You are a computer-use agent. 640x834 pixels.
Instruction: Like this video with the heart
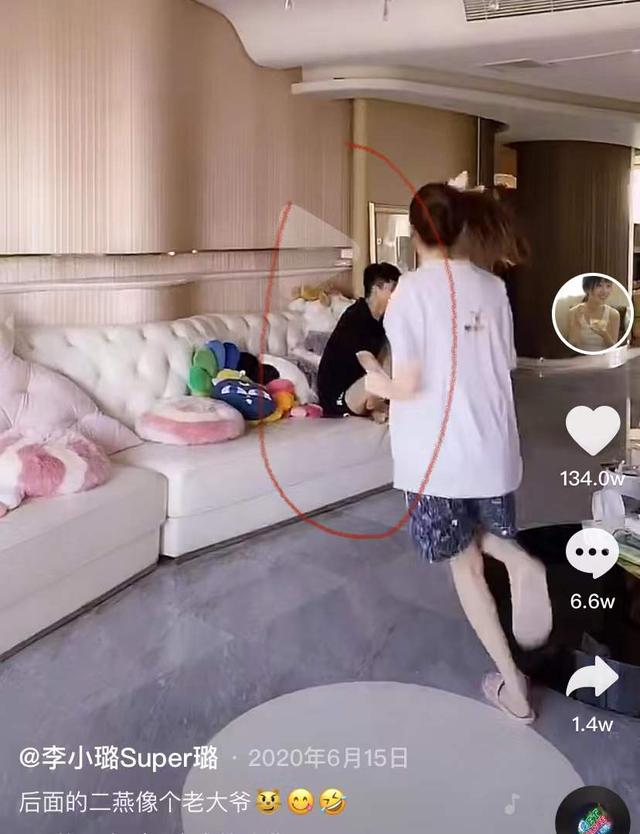click(592, 430)
